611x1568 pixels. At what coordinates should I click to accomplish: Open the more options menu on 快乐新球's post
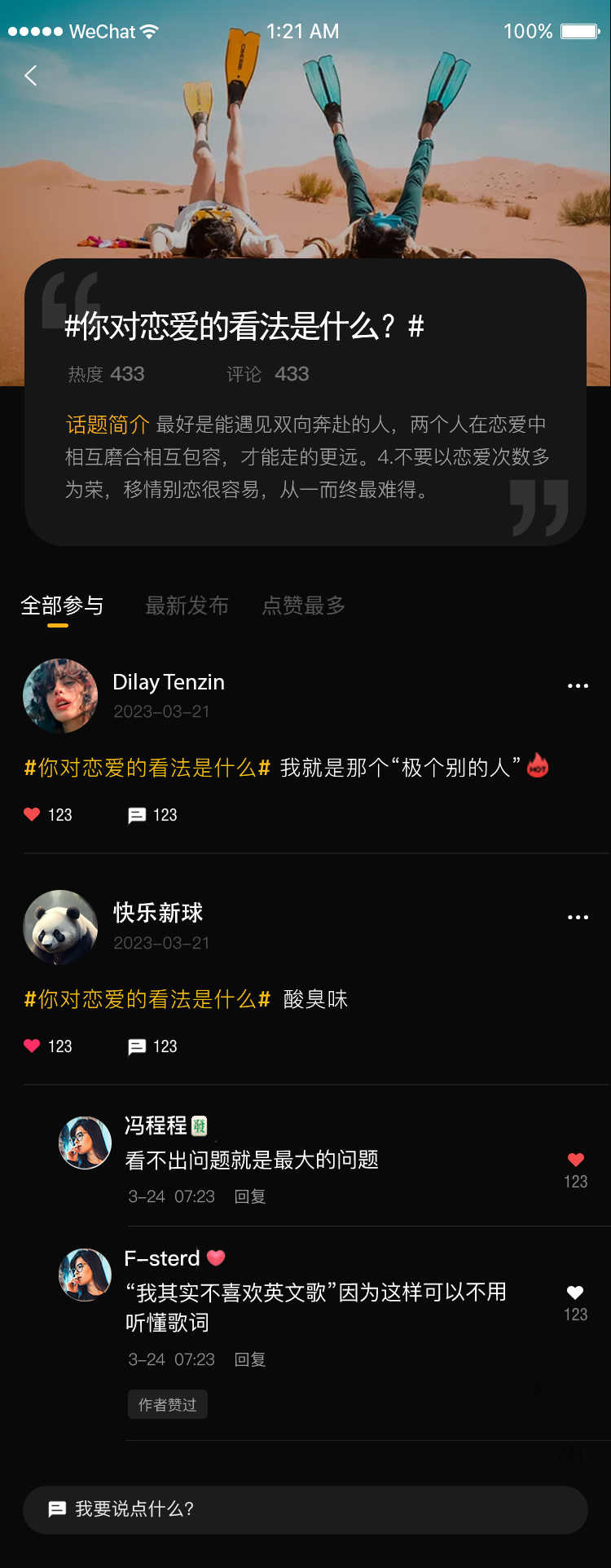(578, 917)
